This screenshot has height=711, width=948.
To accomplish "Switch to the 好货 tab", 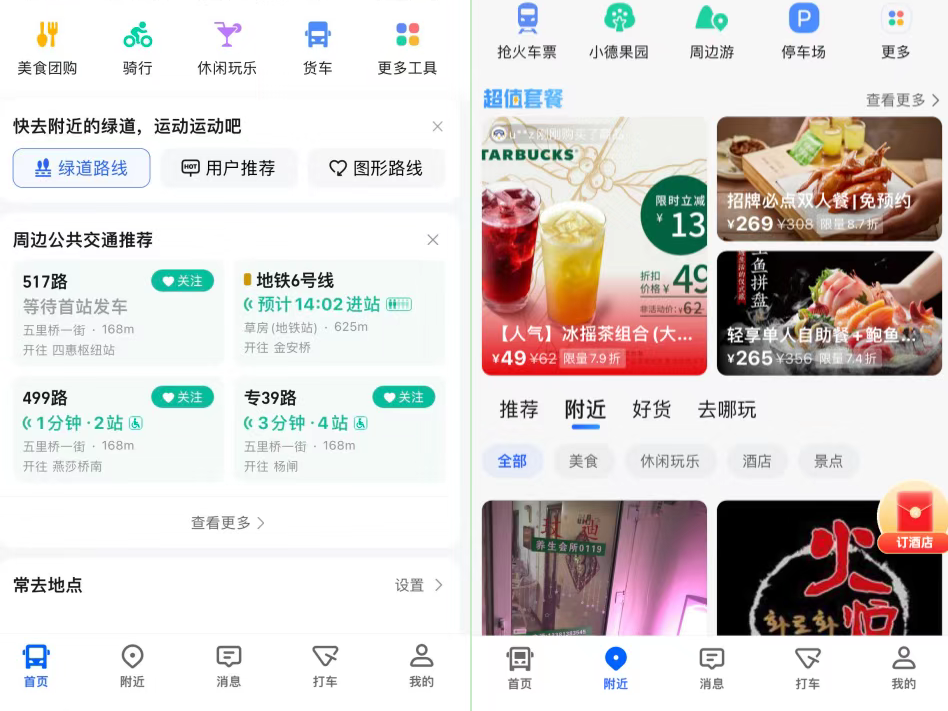I will click(x=651, y=409).
